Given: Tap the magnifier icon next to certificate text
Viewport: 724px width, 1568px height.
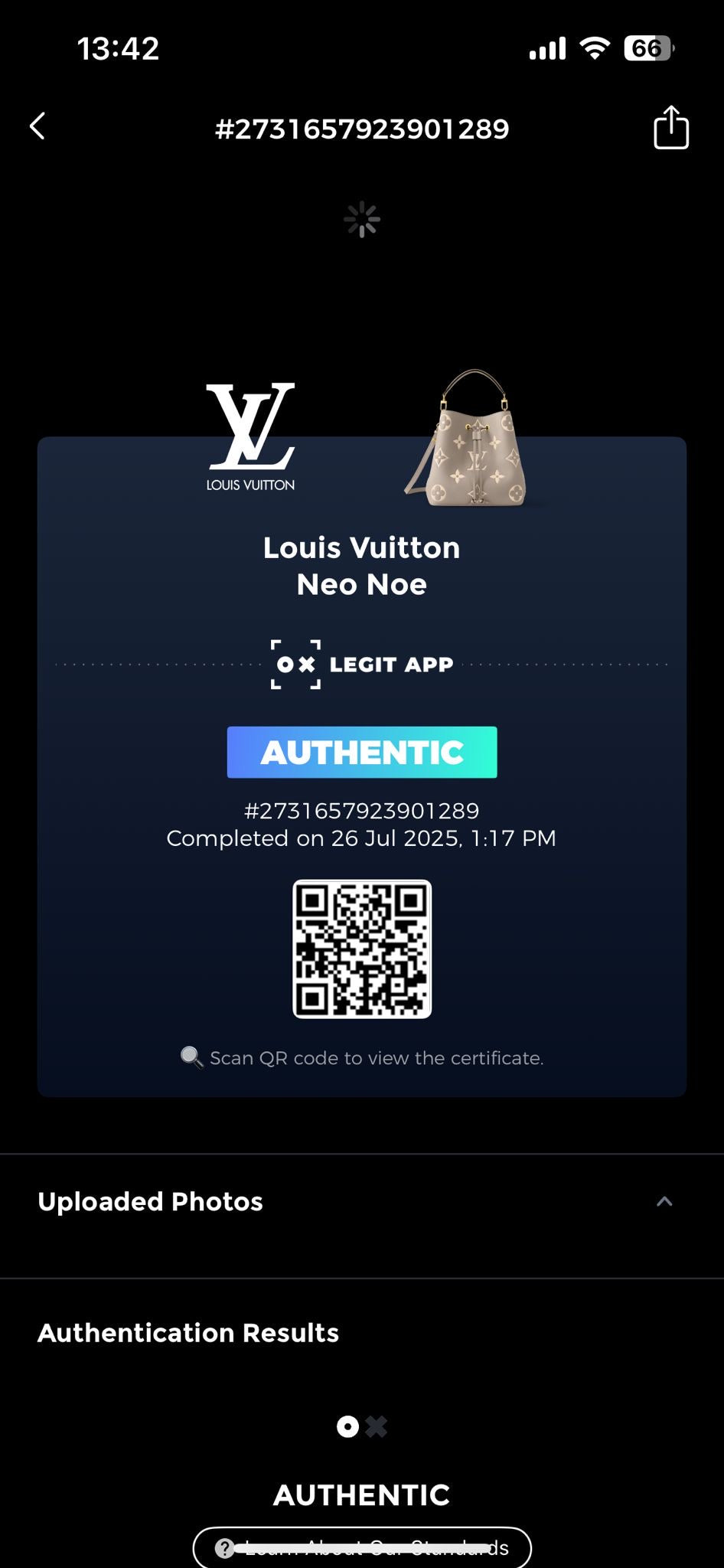Looking at the screenshot, I should [x=191, y=1057].
